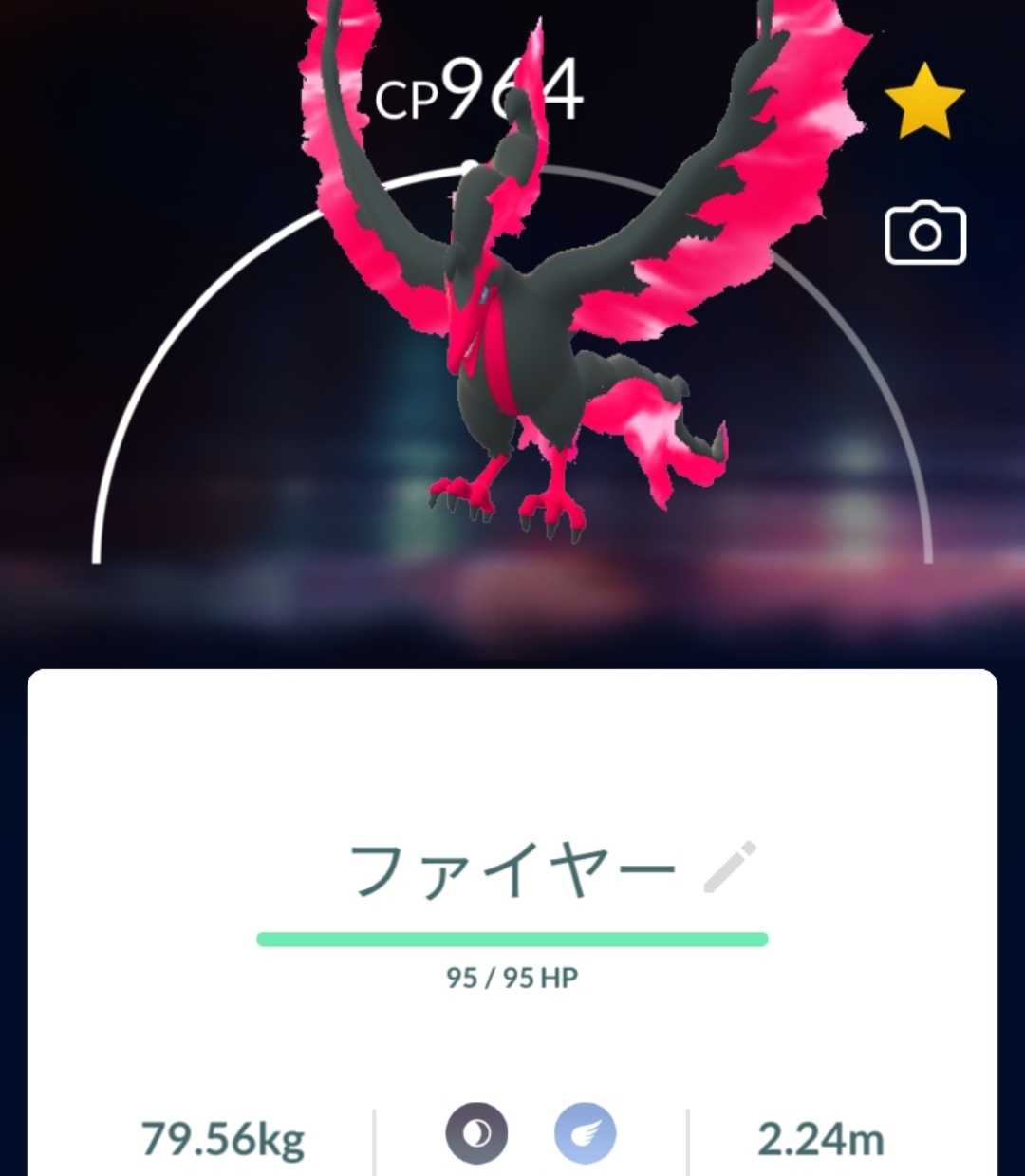Tap the Dark type icon
The image size is (1025, 1176).
coord(476,1133)
